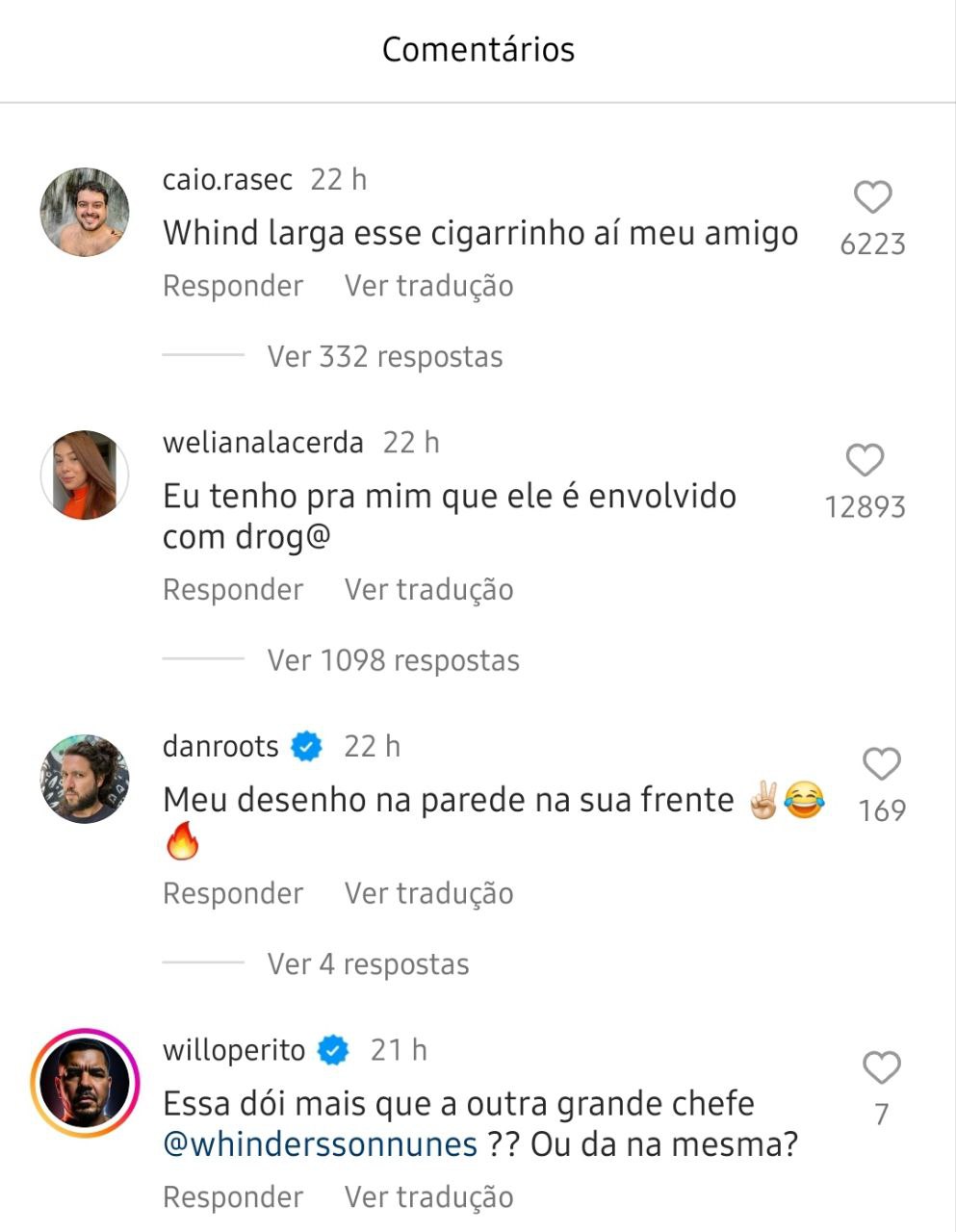Like welianalacerda's comment
The image size is (956, 1232).
pyautogui.click(x=865, y=460)
